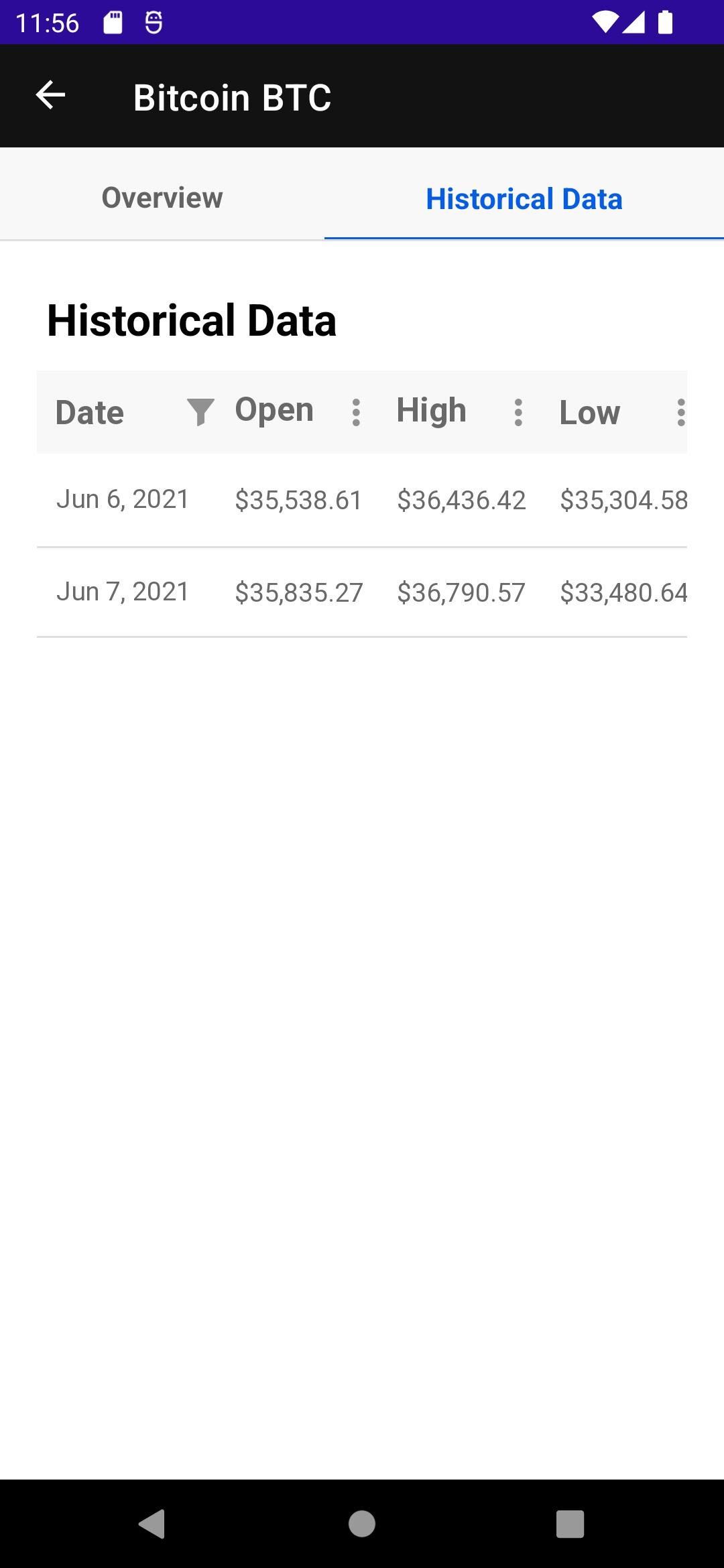Open the Low column options menu
The height and width of the screenshot is (1568, 724).
tap(680, 412)
